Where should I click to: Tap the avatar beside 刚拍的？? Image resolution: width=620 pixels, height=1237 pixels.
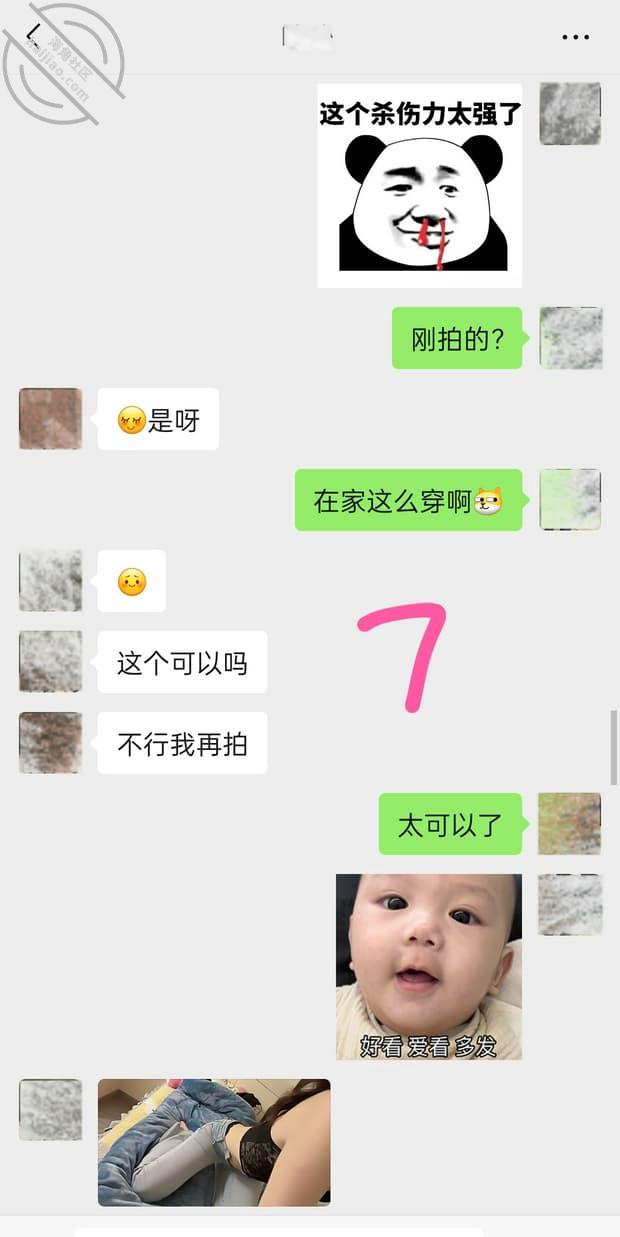coord(570,338)
